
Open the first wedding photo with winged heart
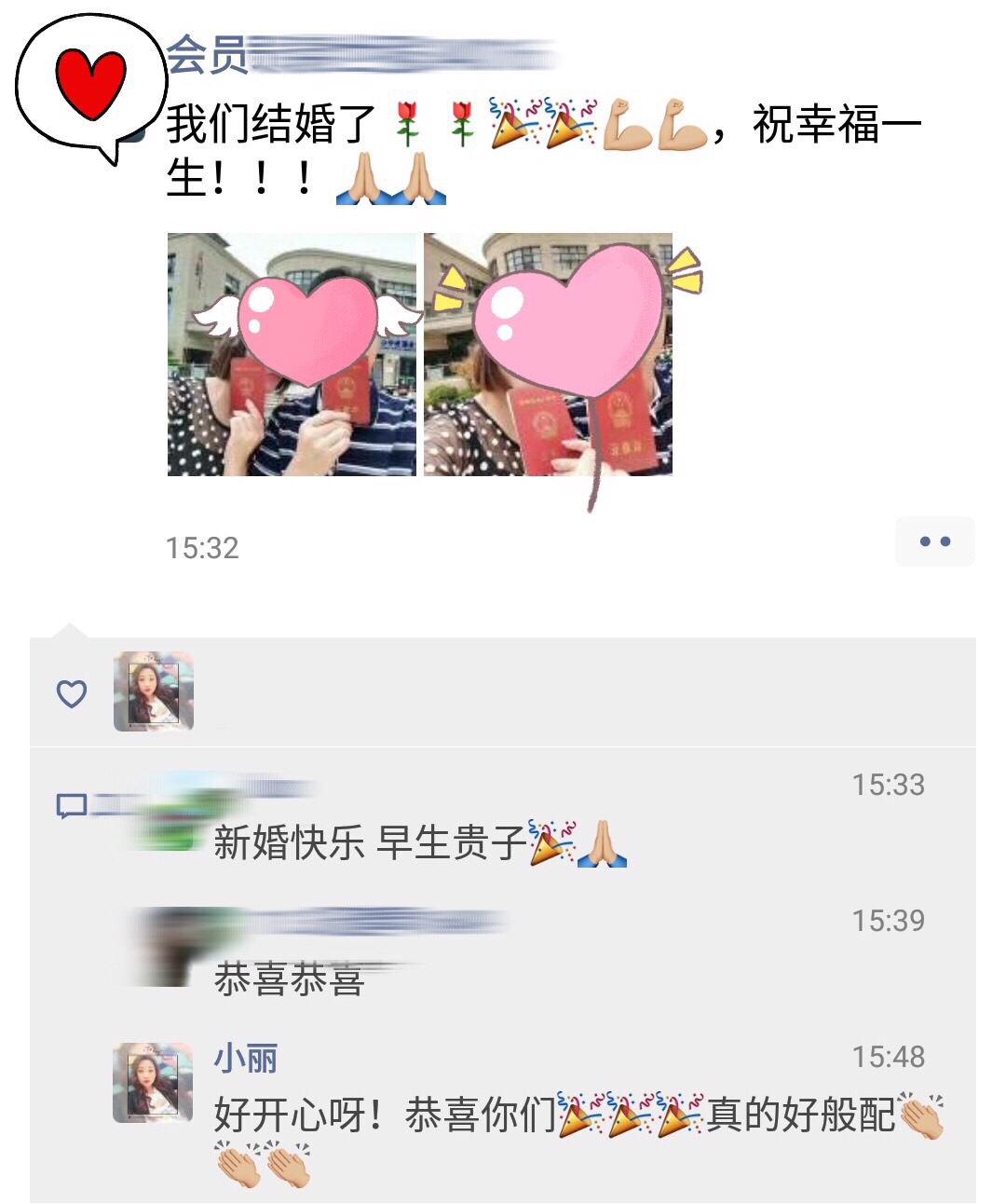(x=292, y=355)
